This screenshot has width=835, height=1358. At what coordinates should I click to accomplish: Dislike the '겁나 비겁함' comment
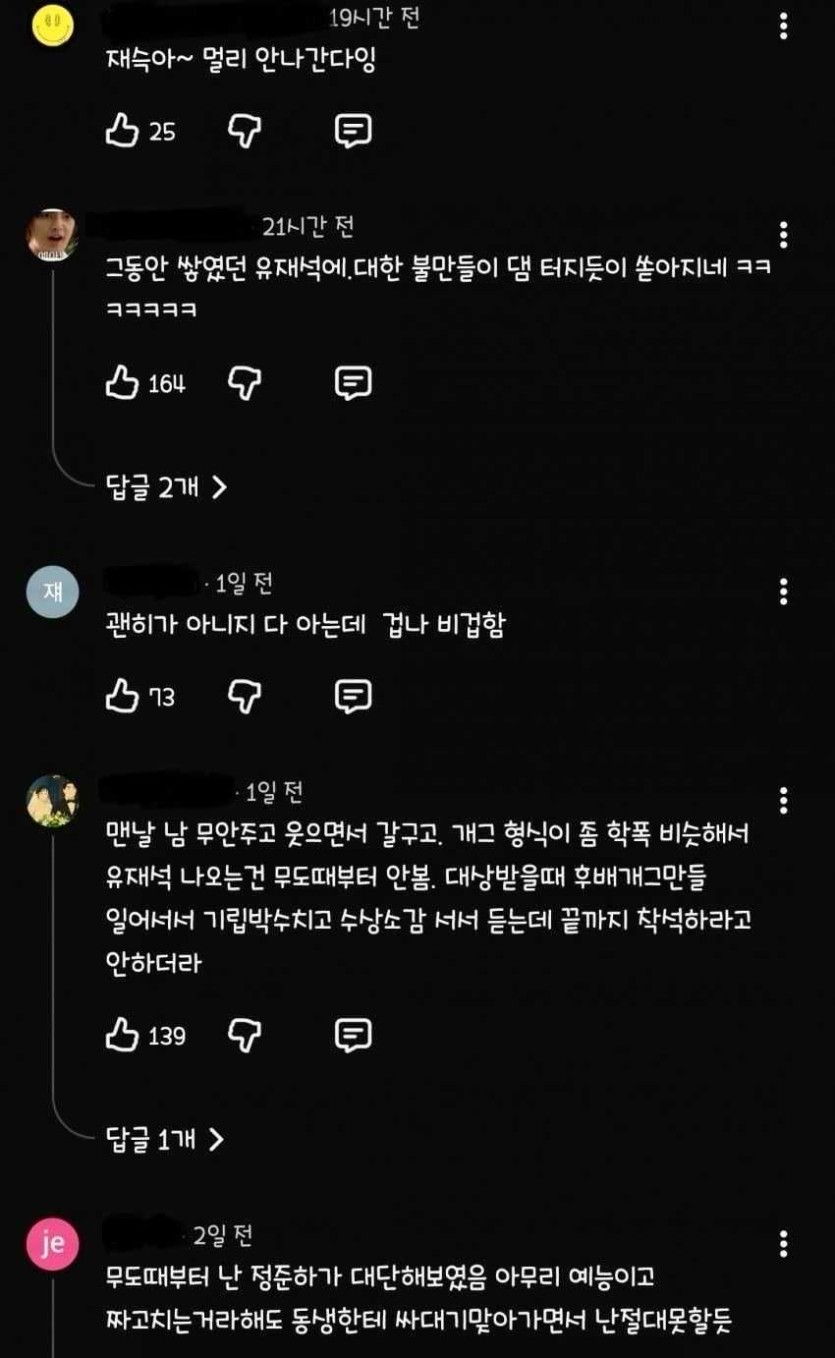pos(244,696)
